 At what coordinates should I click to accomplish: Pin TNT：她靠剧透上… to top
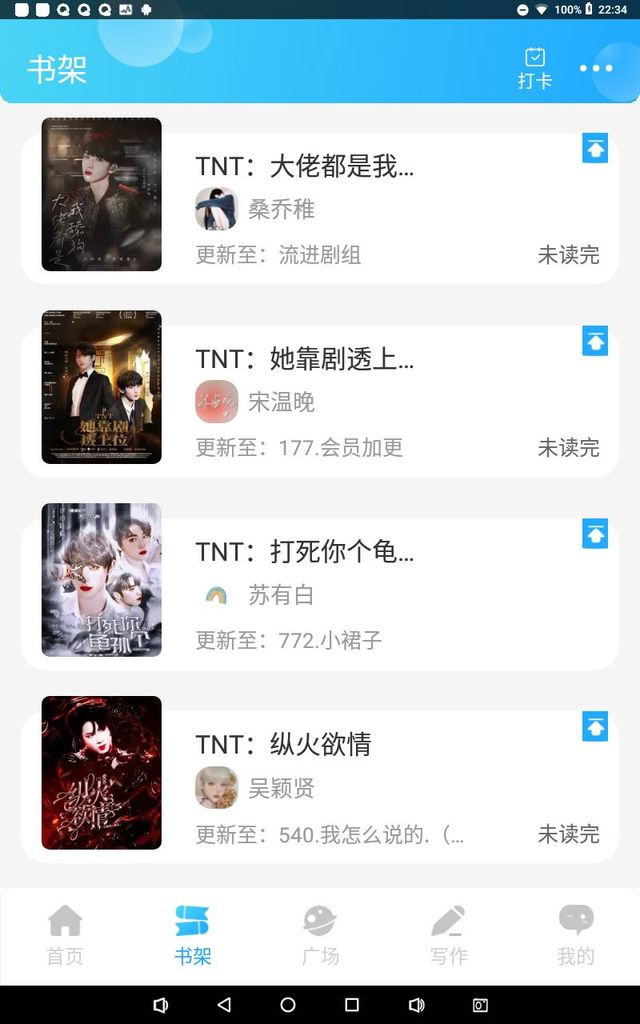(595, 341)
